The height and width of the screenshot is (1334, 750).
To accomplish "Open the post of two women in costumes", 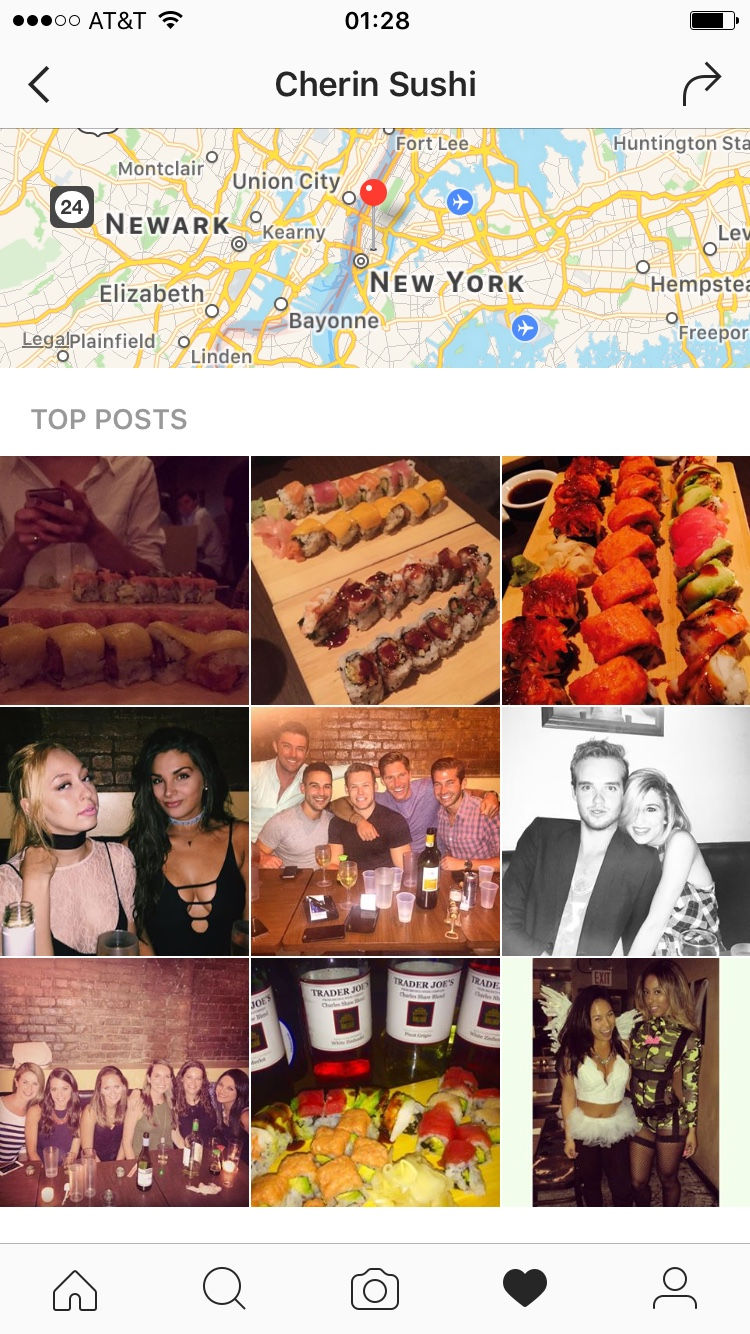I will pos(626,1082).
